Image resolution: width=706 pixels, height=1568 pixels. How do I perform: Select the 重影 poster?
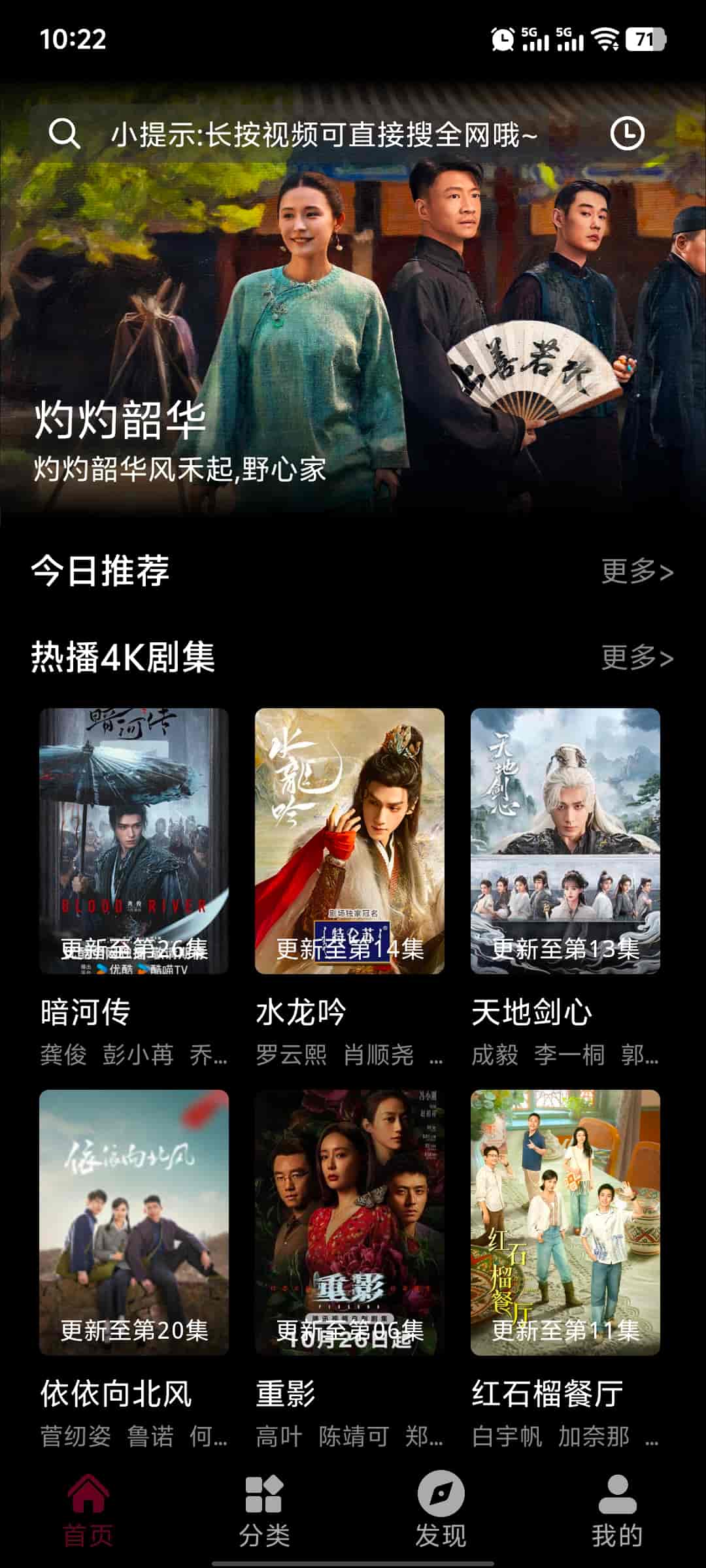click(x=350, y=1222)
